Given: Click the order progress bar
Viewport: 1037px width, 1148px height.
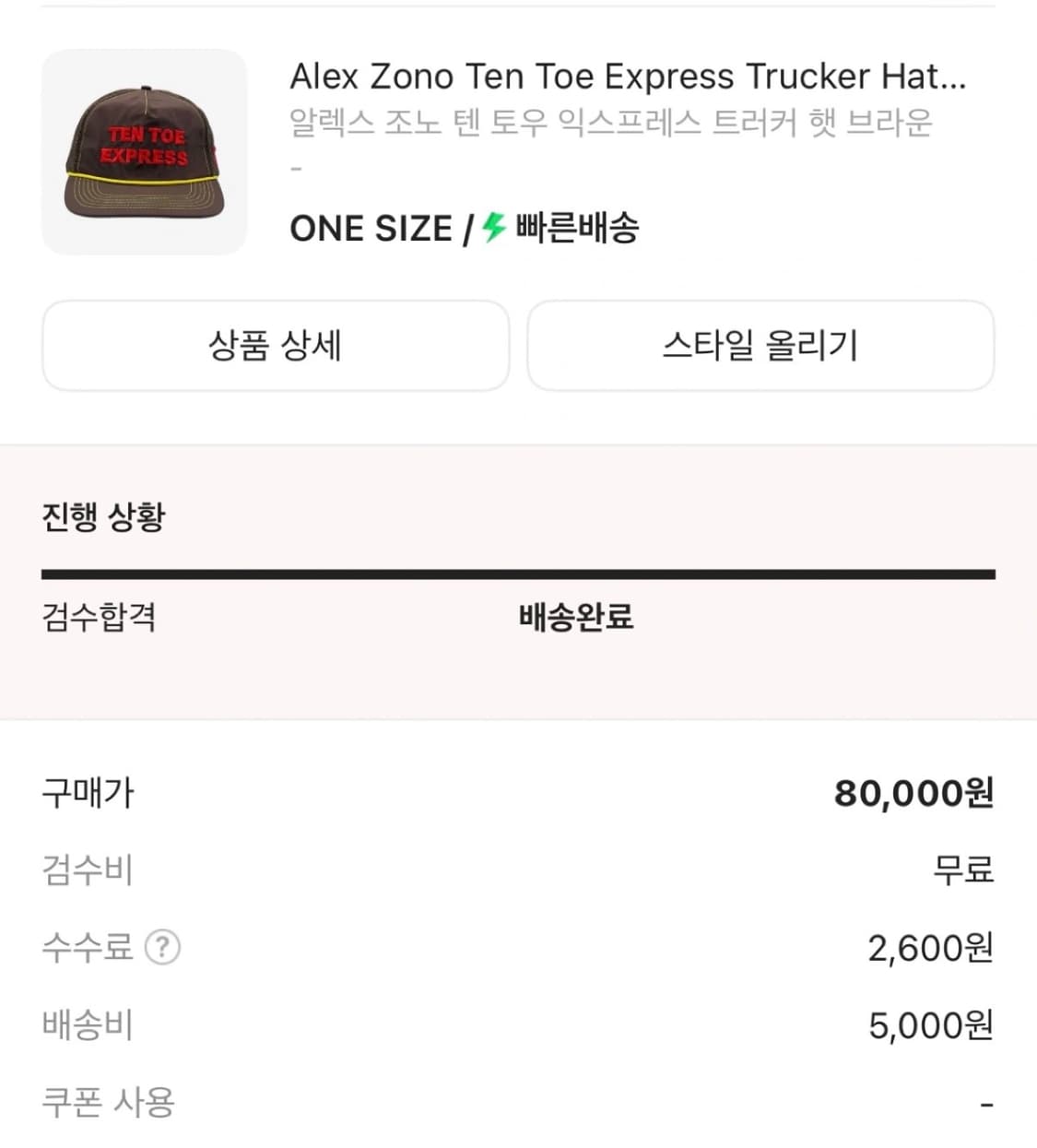Looking at the screenshot, I should pos(519,574).
